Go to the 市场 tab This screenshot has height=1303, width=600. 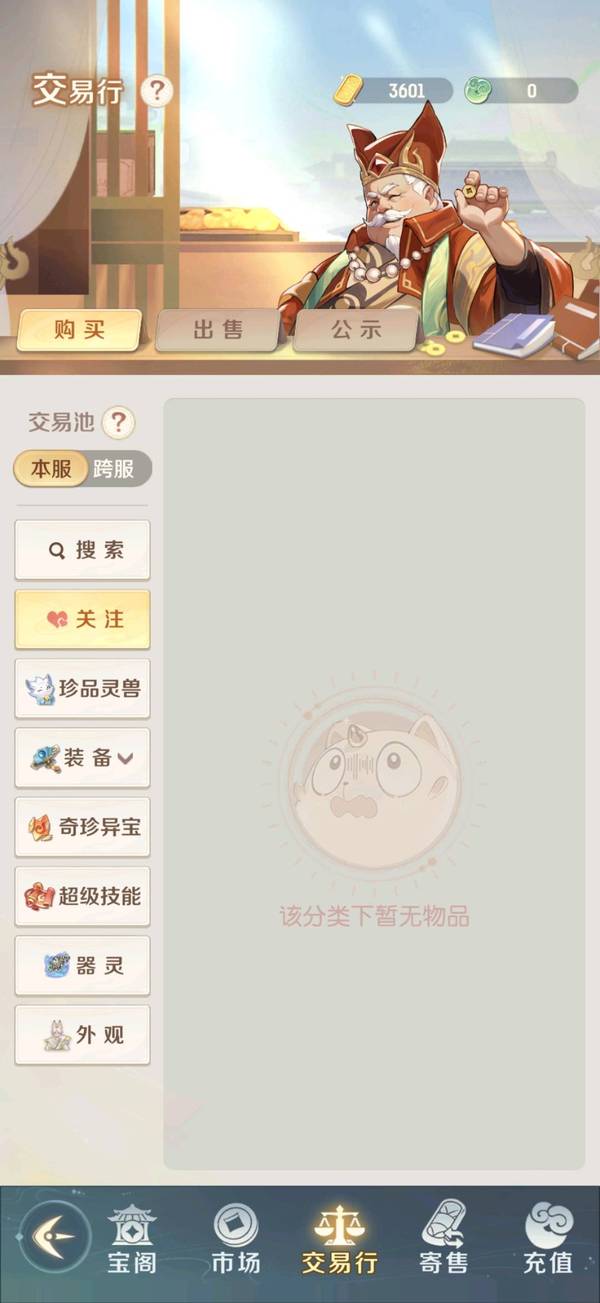(236, 1240)
